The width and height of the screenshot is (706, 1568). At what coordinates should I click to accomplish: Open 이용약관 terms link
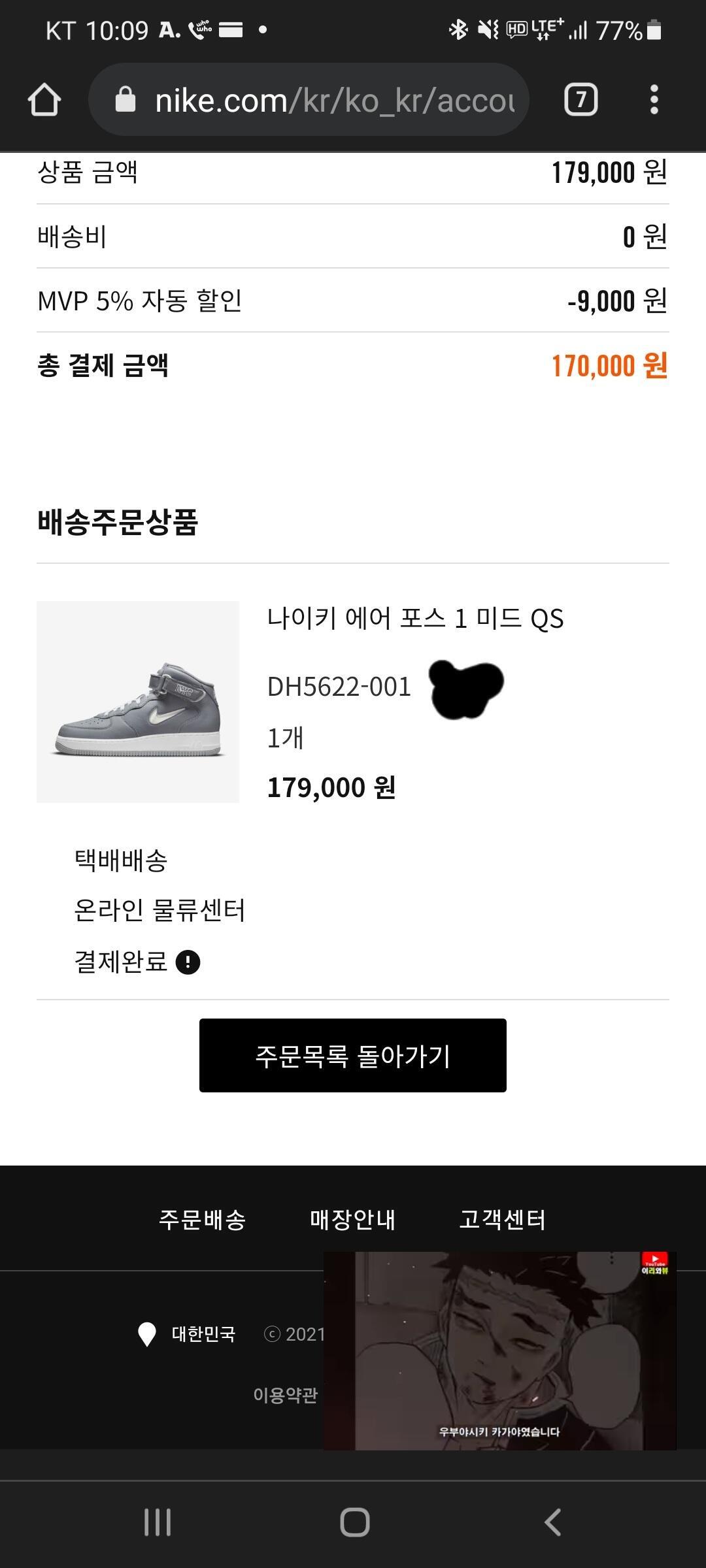click(286, 1395)
